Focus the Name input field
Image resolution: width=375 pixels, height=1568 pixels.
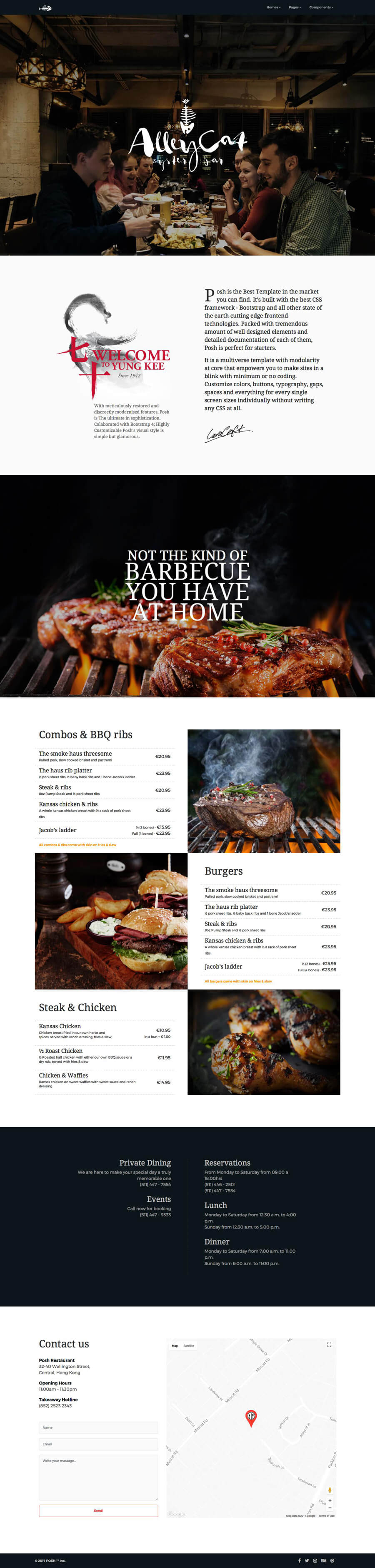click(98, 1427)
